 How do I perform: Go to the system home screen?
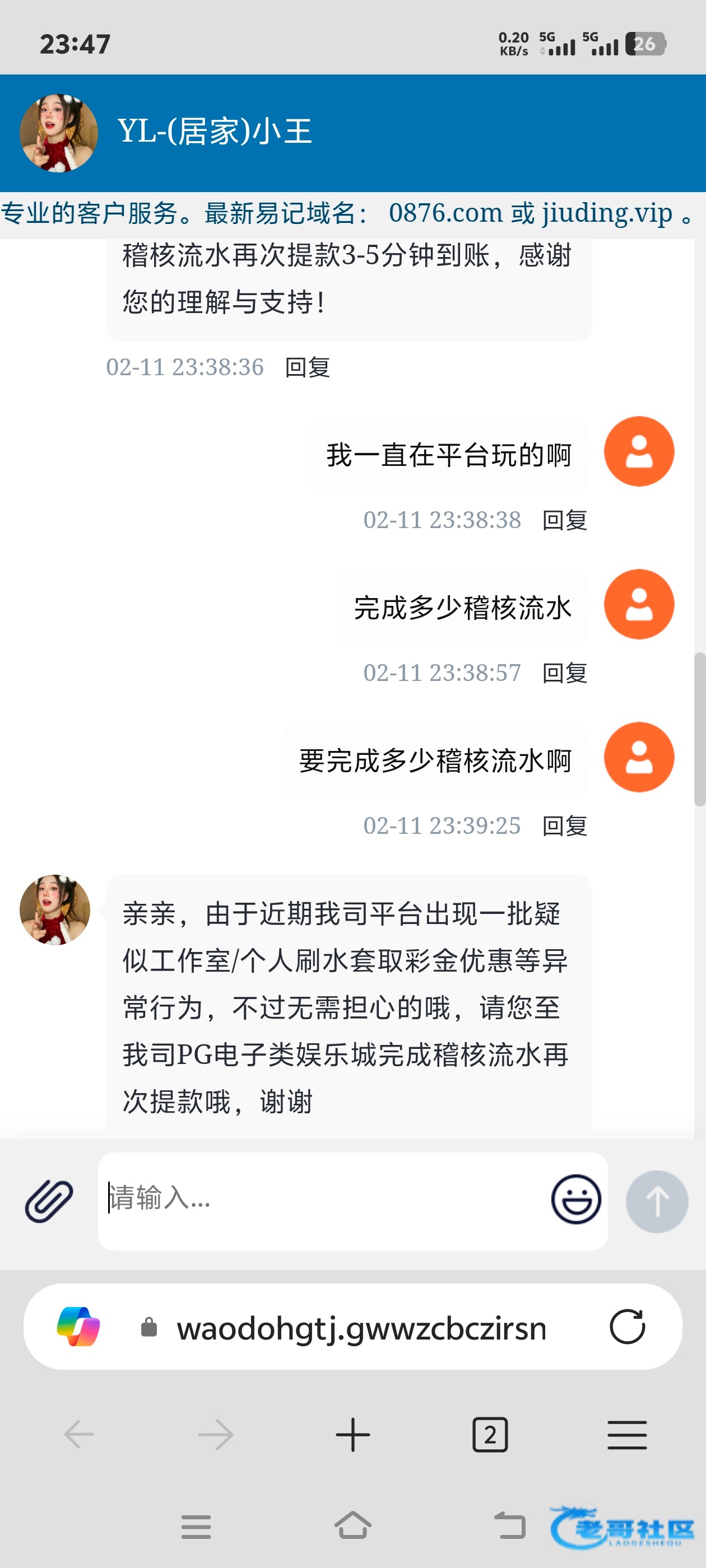coord(352,1526)
